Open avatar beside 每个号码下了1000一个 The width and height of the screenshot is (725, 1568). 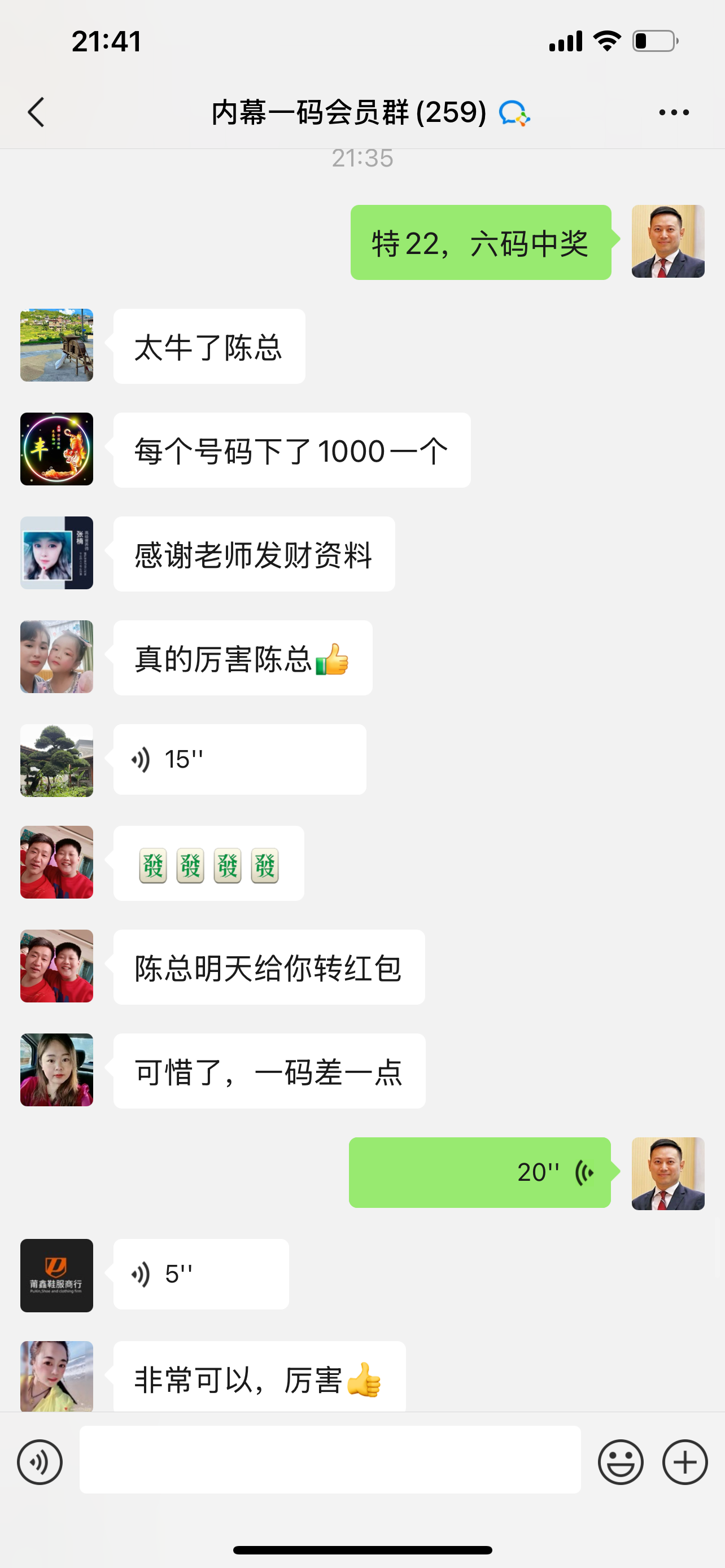(x=56, y=449)
